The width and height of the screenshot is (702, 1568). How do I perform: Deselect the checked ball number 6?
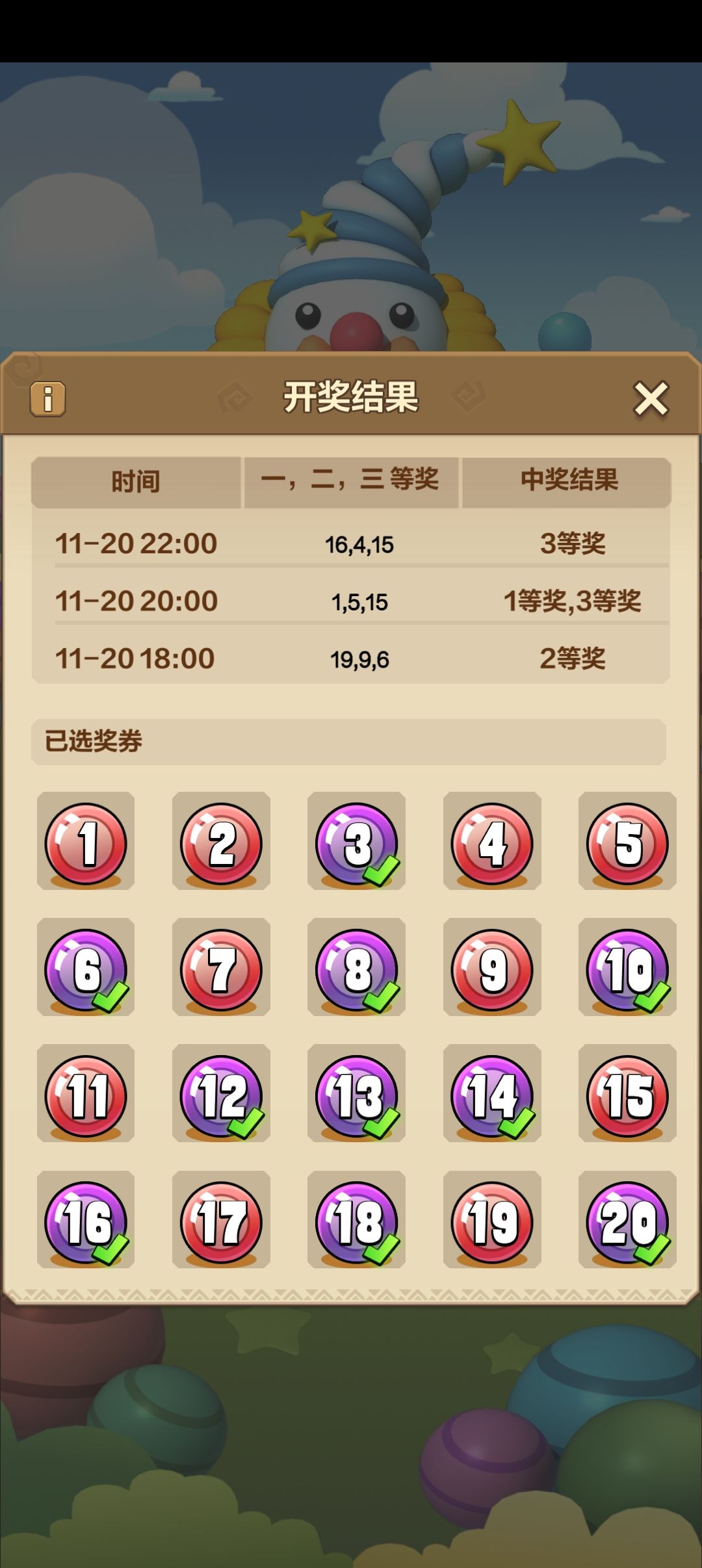click(85, 969)
